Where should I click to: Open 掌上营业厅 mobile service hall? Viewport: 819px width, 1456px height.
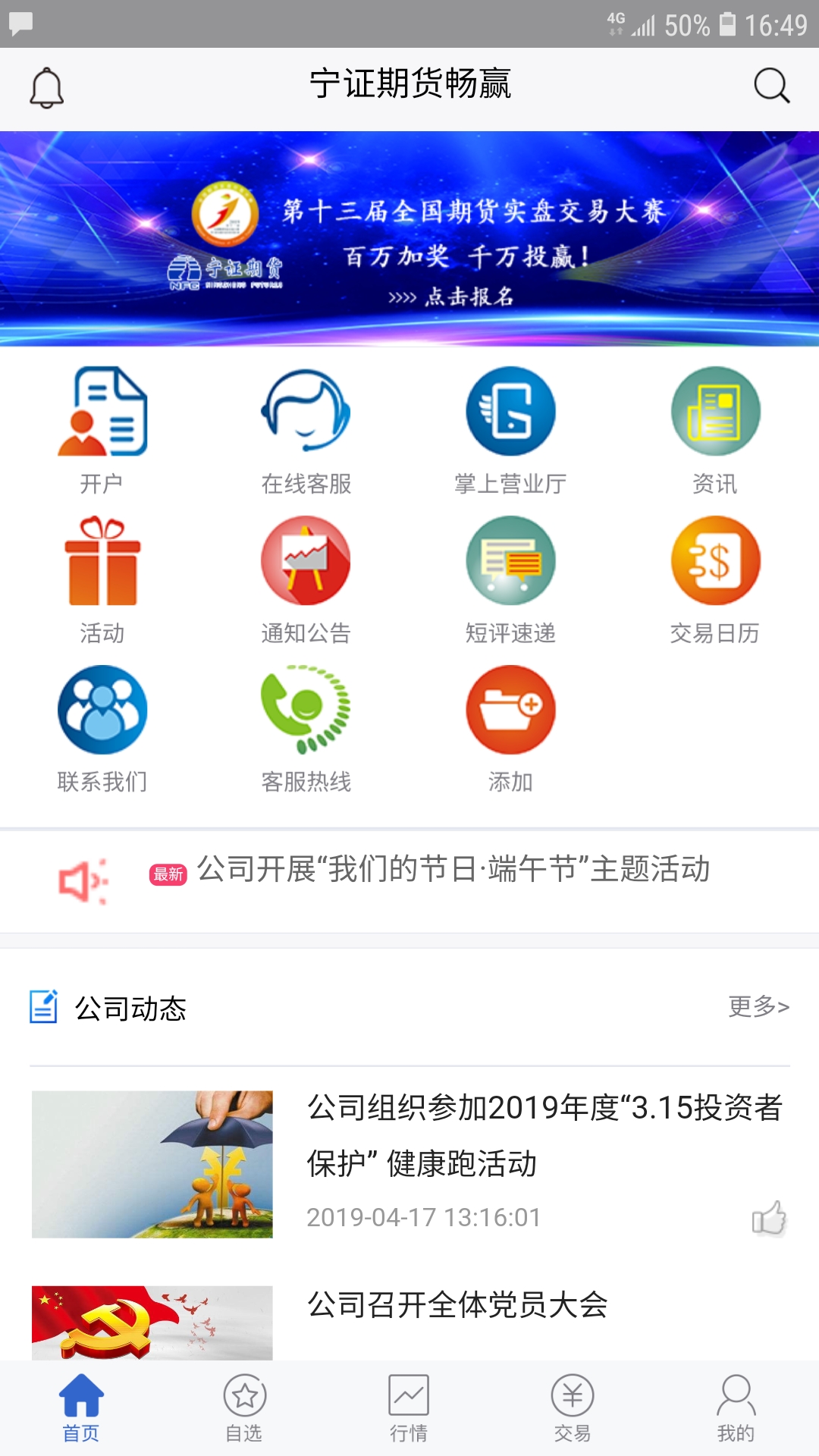[510, 430]
